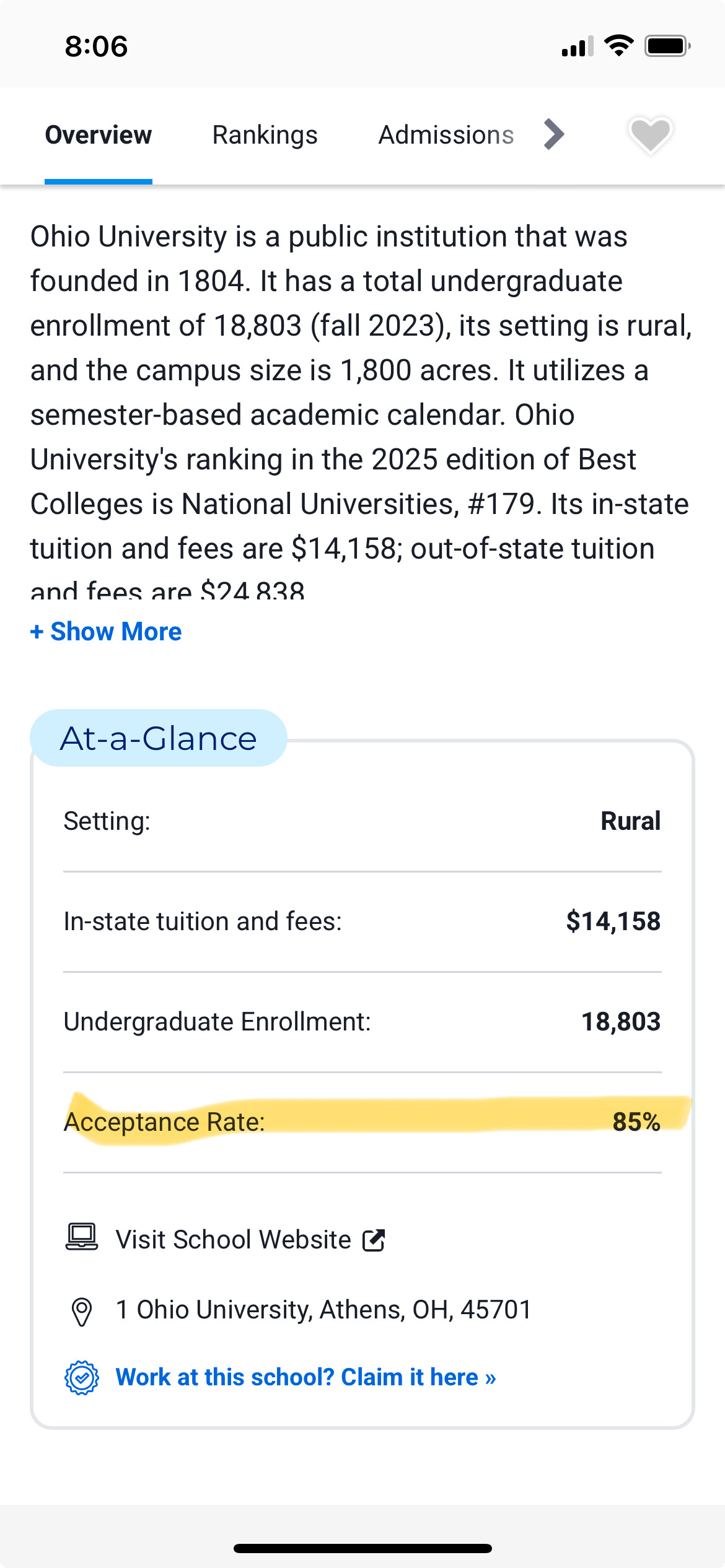Viewport: 725px width, 1568px height.
Task: Expand the description with Show More
Action: pos(106,632)
